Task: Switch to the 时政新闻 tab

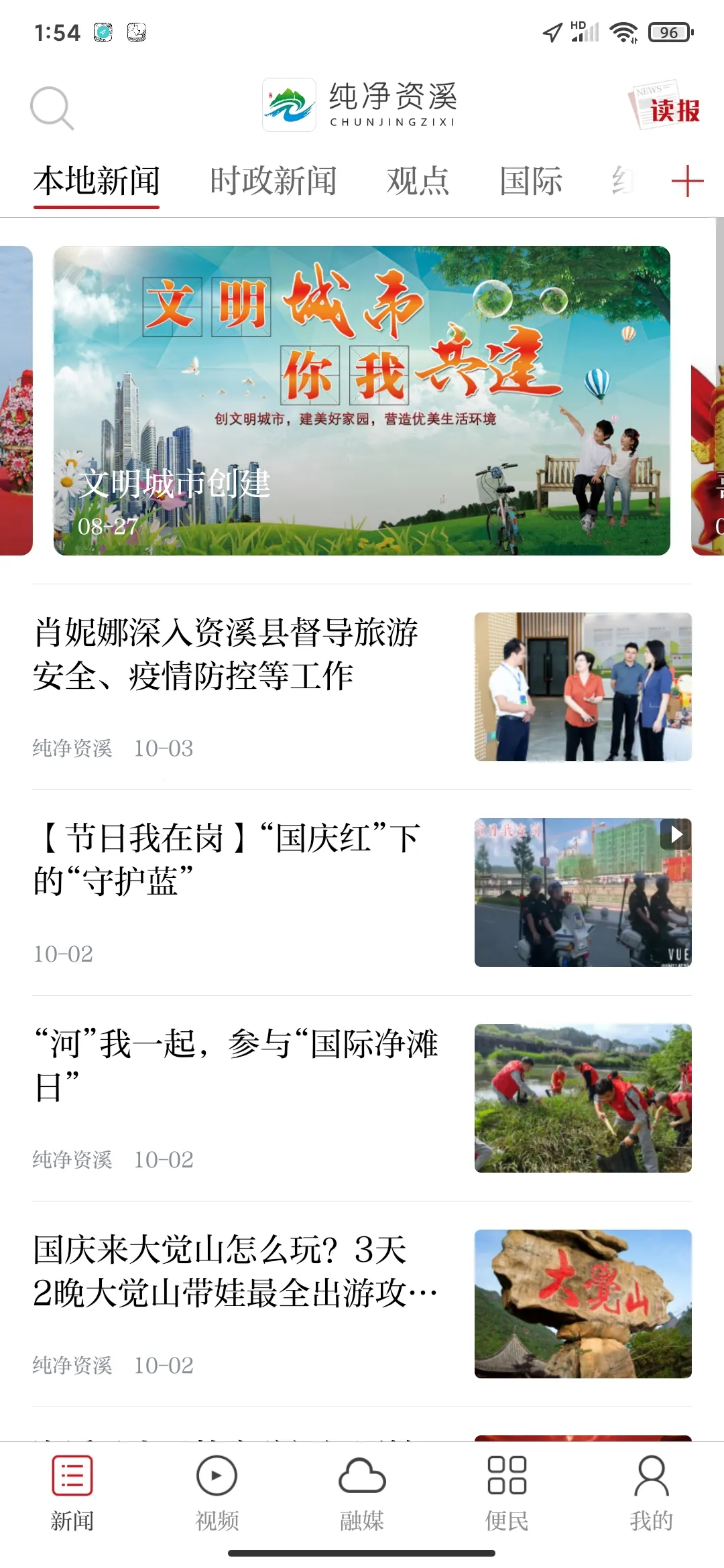Action: pos(273,181)
